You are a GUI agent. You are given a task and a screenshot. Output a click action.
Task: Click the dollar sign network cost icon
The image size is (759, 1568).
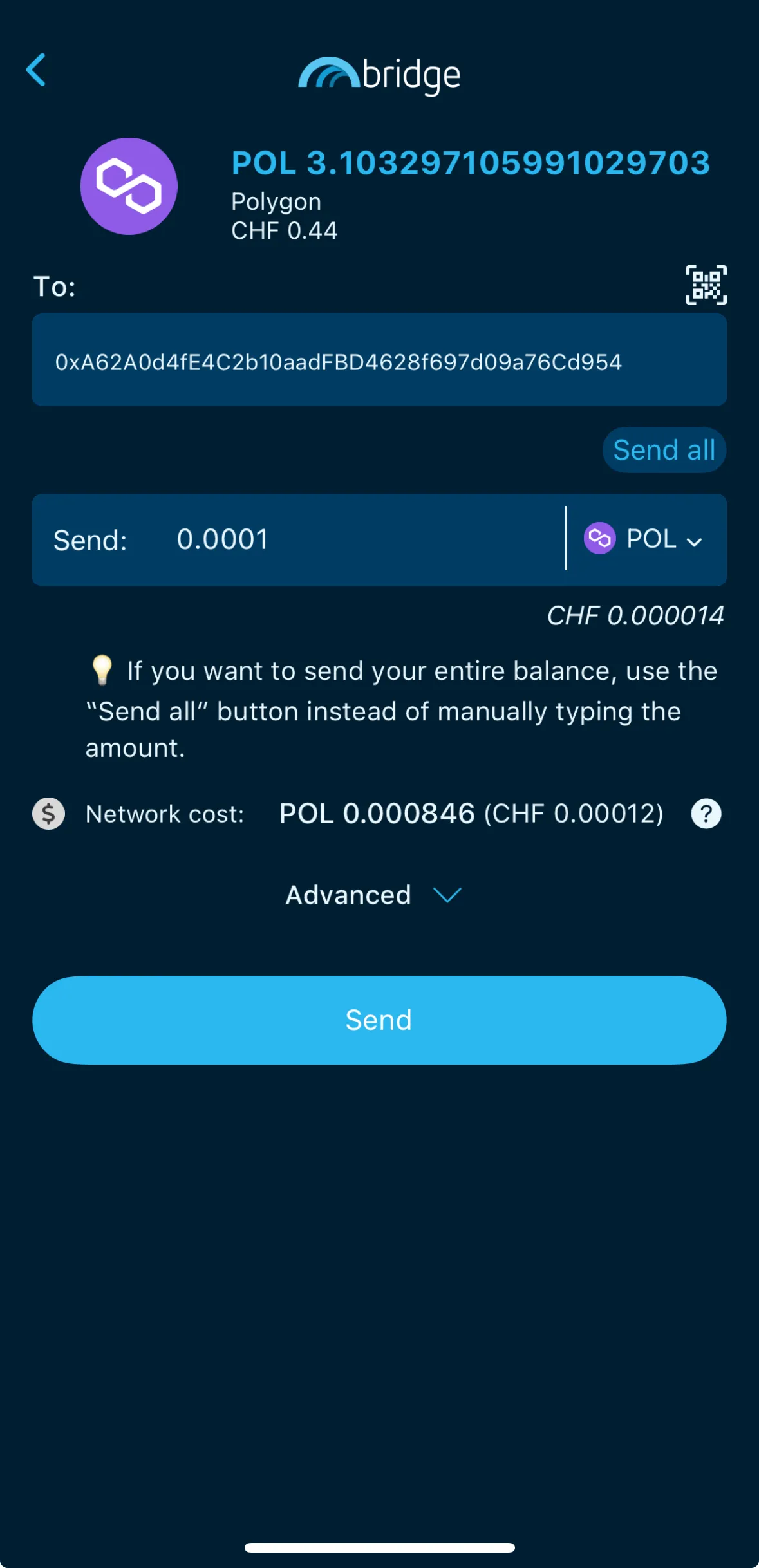point(48,813)
